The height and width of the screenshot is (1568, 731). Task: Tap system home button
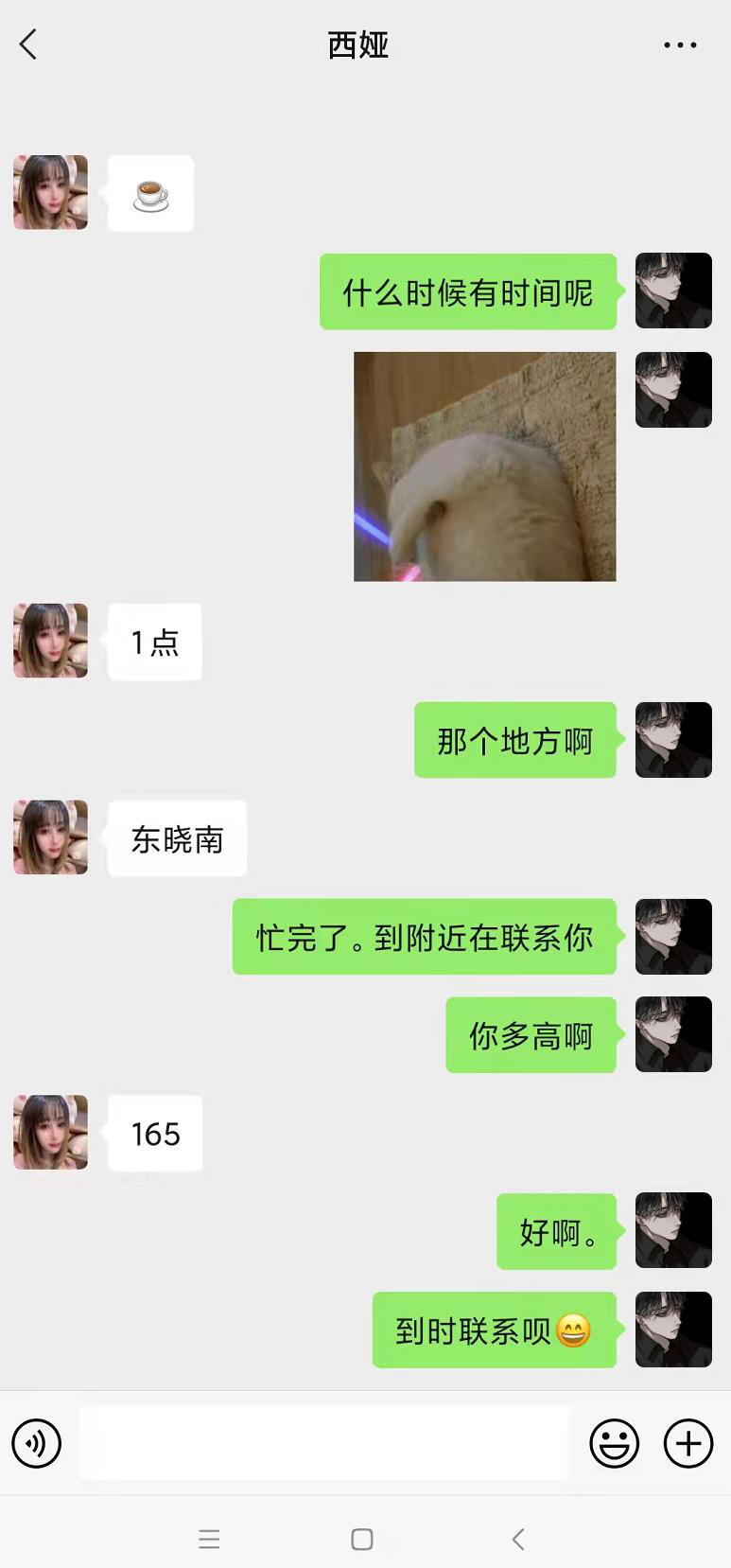click(x=362, y=1539)
